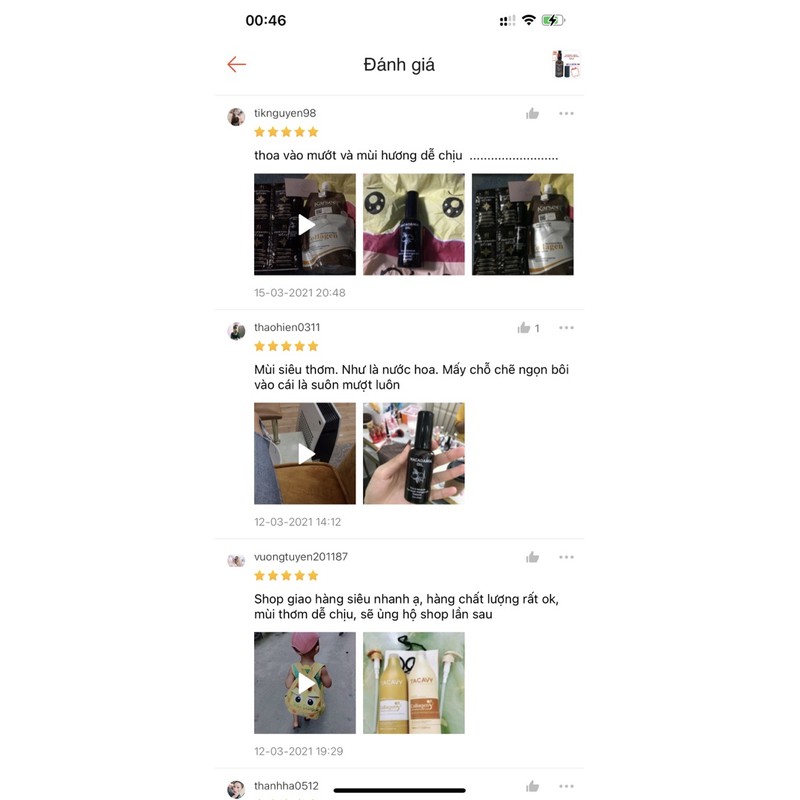Go back using the top arrow
The height and width of the screenshot is (800, 800).
point(236,65)
